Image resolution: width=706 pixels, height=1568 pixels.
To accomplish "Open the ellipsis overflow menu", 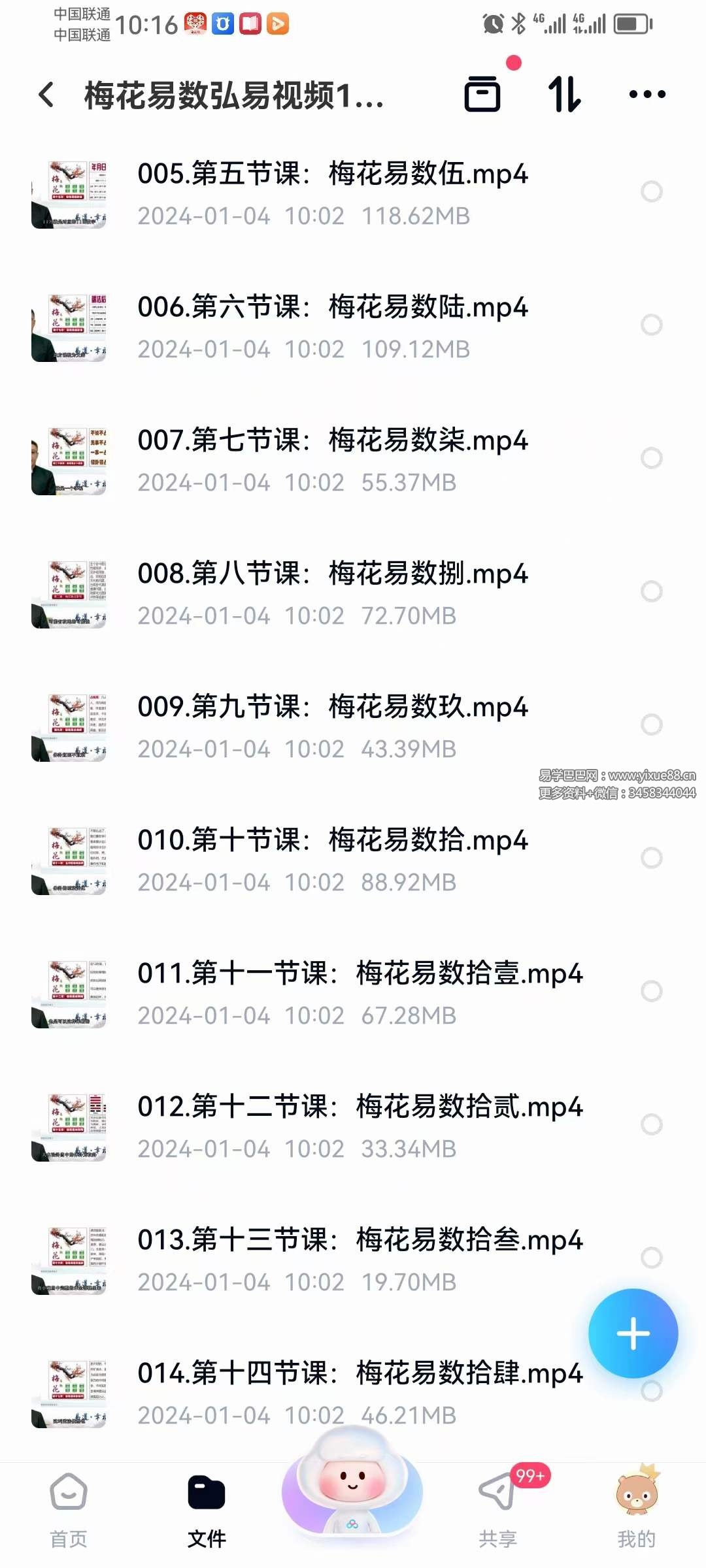I will 646,95.
